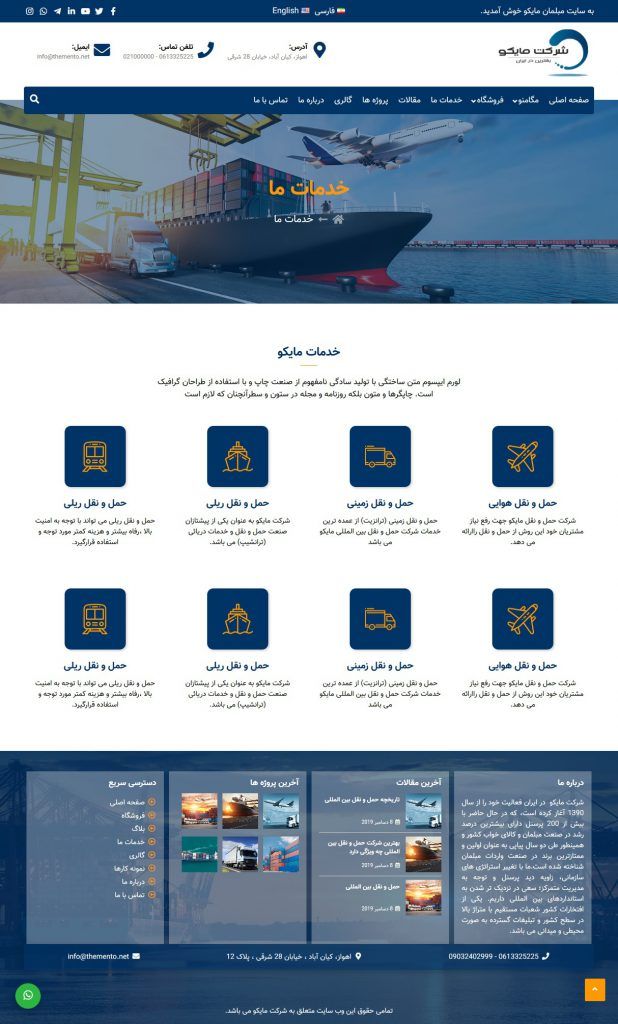Tap footer email info@themento.net
The width and height of the screenshot is (618, 1024).
(x=99, y=956)
